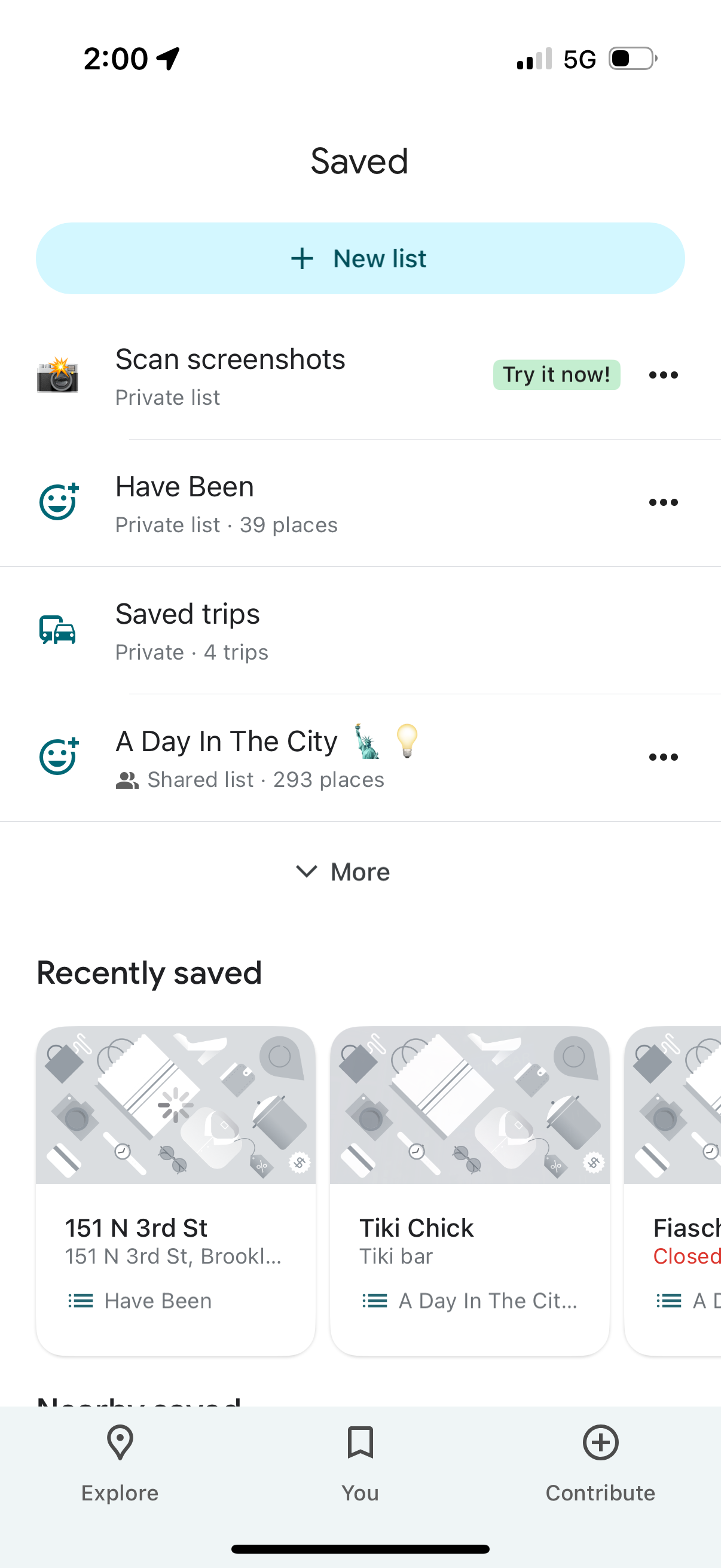721x1568 pixels.
Task: Click the Saved trips car icon
Action: coord(57,630)
